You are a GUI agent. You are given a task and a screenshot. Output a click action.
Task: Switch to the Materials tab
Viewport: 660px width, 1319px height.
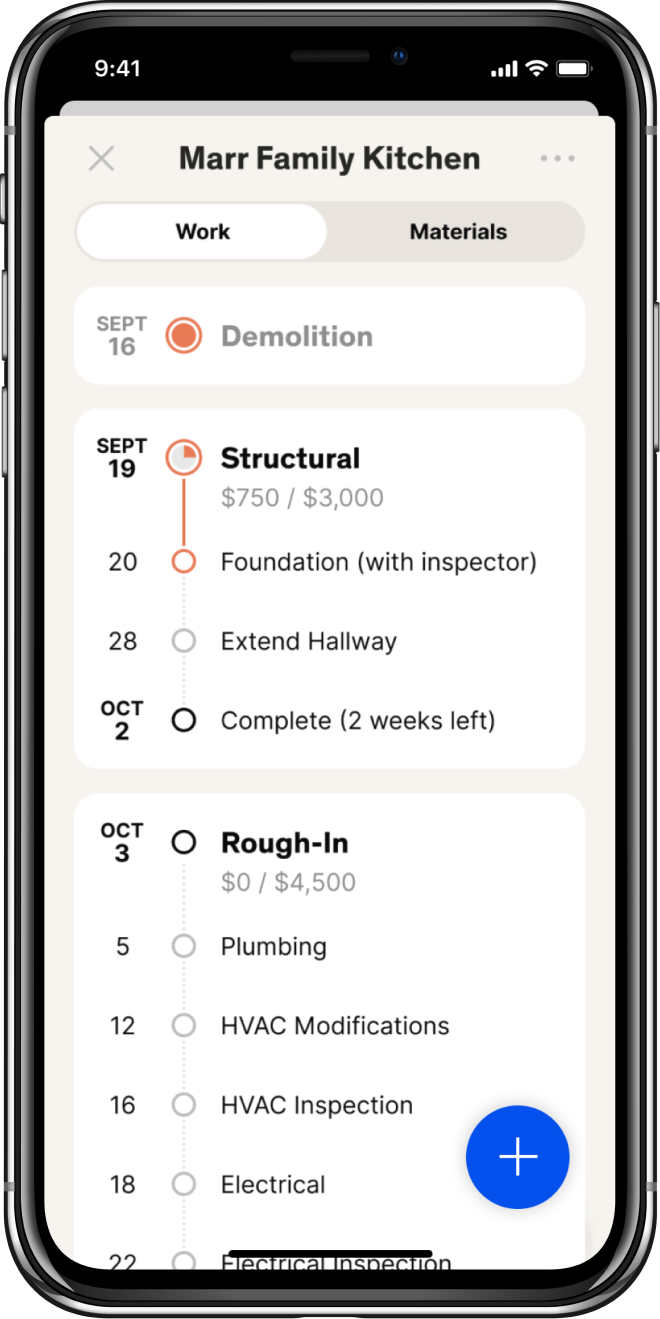(x=458, y=232)
